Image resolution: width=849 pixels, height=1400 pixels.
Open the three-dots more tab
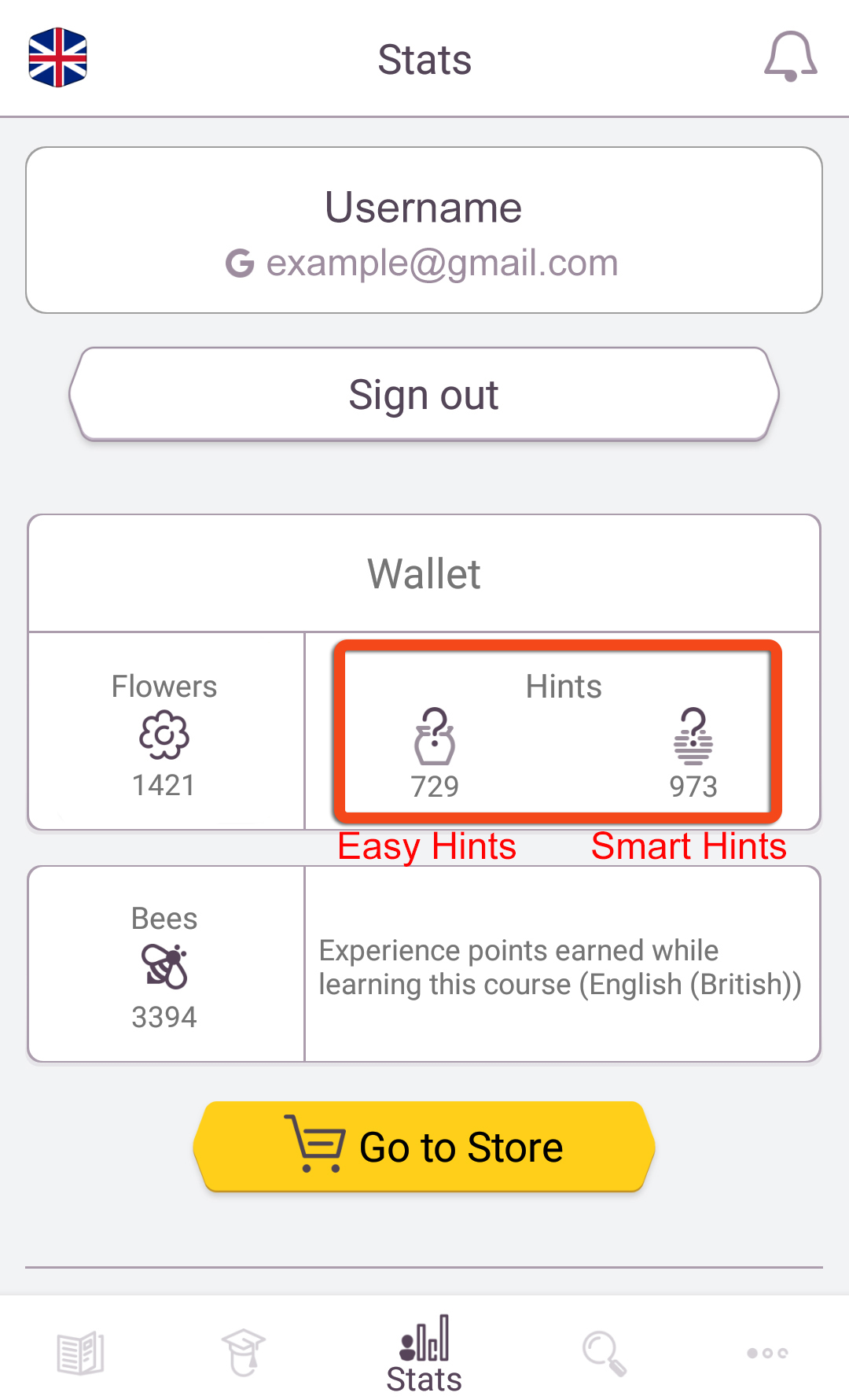(x=767, y=1353)
